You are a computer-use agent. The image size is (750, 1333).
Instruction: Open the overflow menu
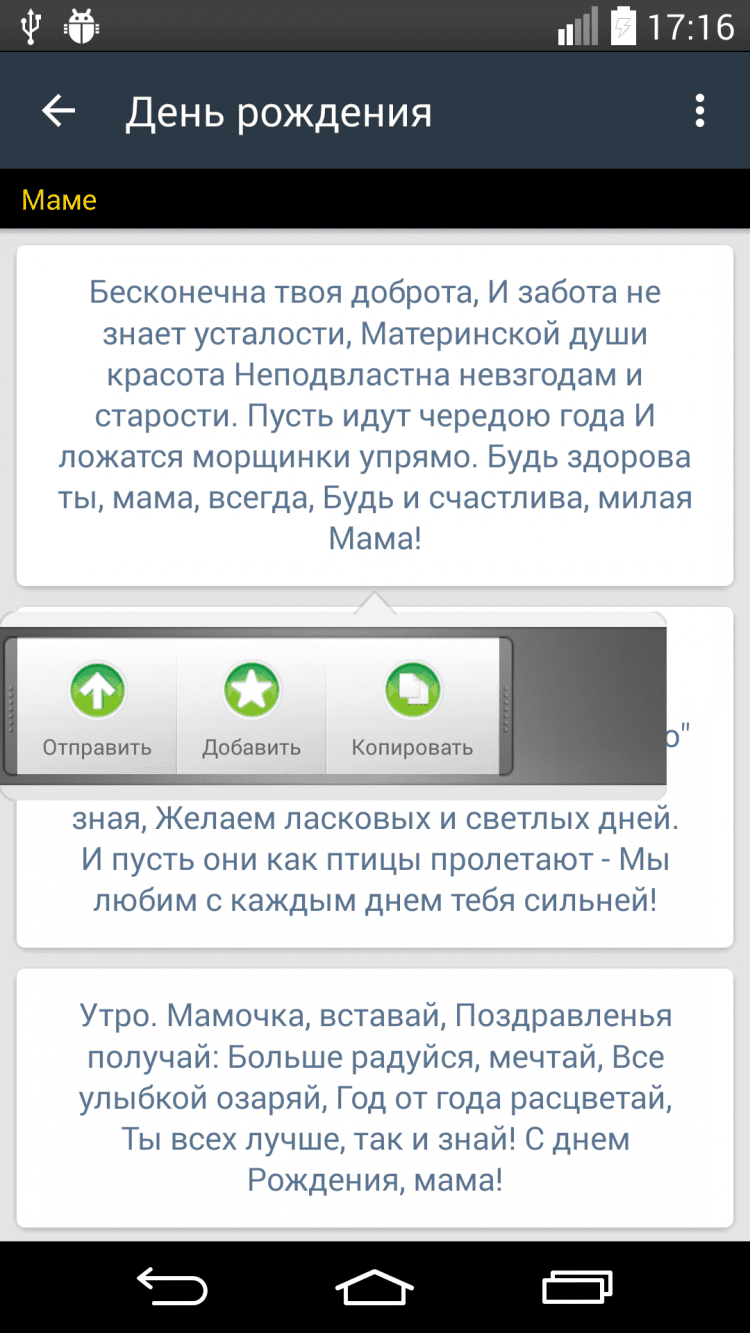(700, 111)
